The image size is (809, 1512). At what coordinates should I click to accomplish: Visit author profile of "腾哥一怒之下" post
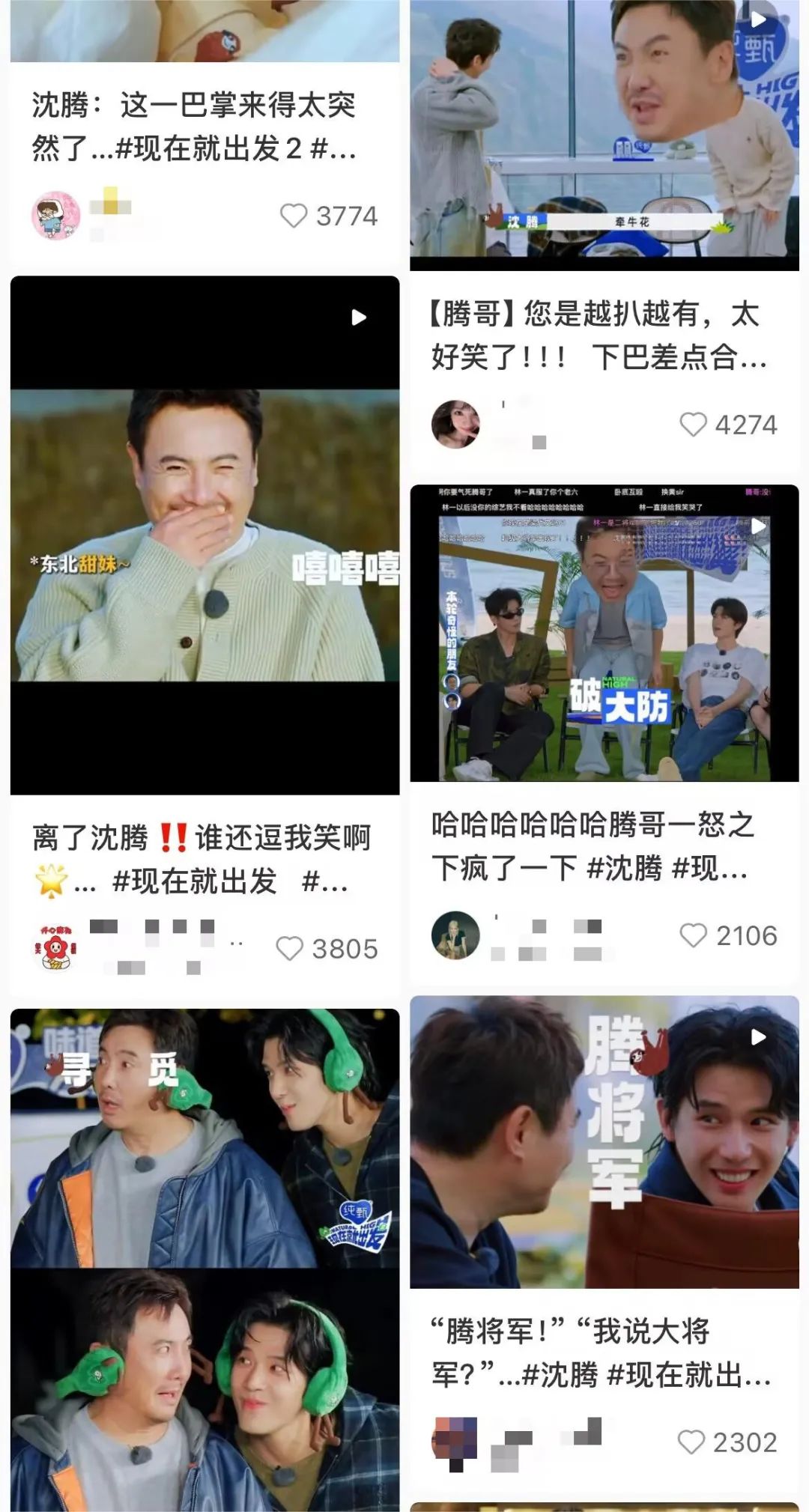(x=455, y=935)
